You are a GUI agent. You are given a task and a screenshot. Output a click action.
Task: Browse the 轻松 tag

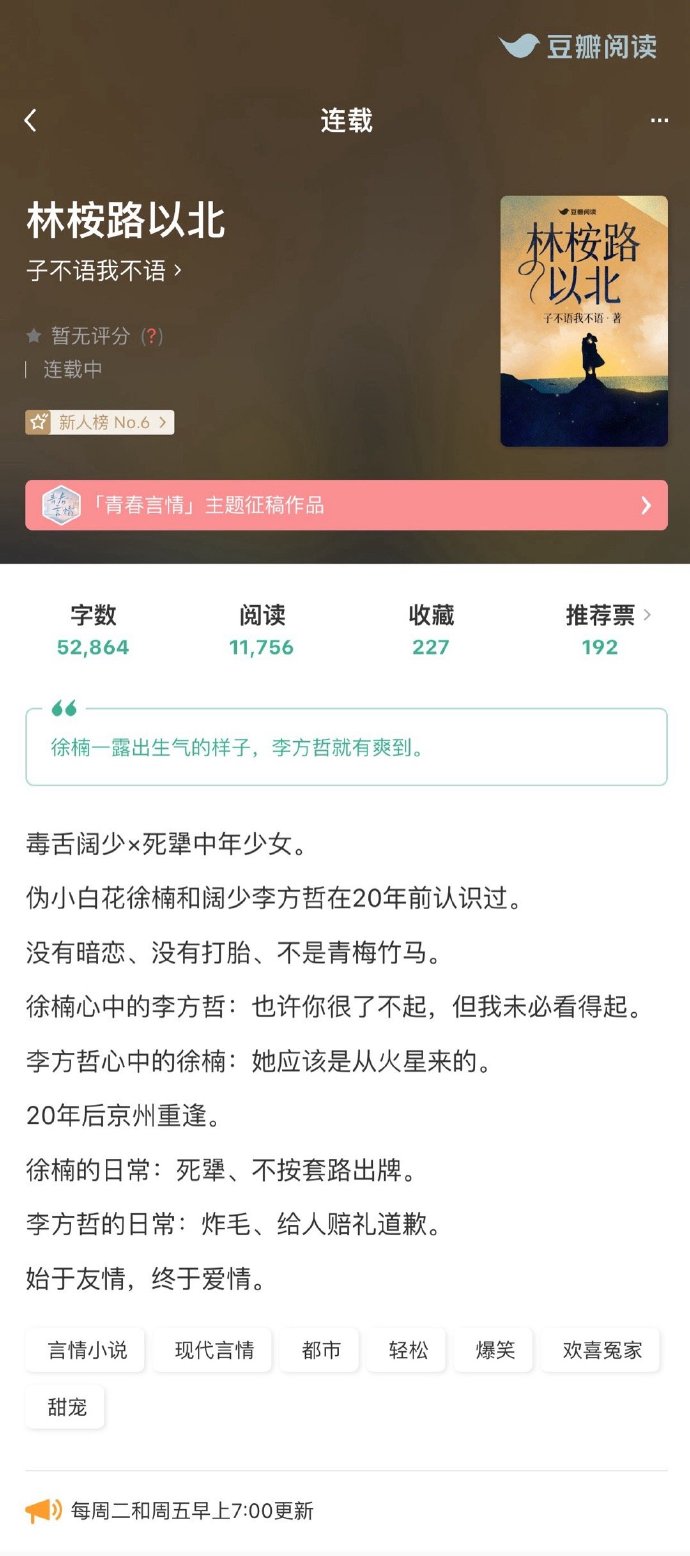407,1350
